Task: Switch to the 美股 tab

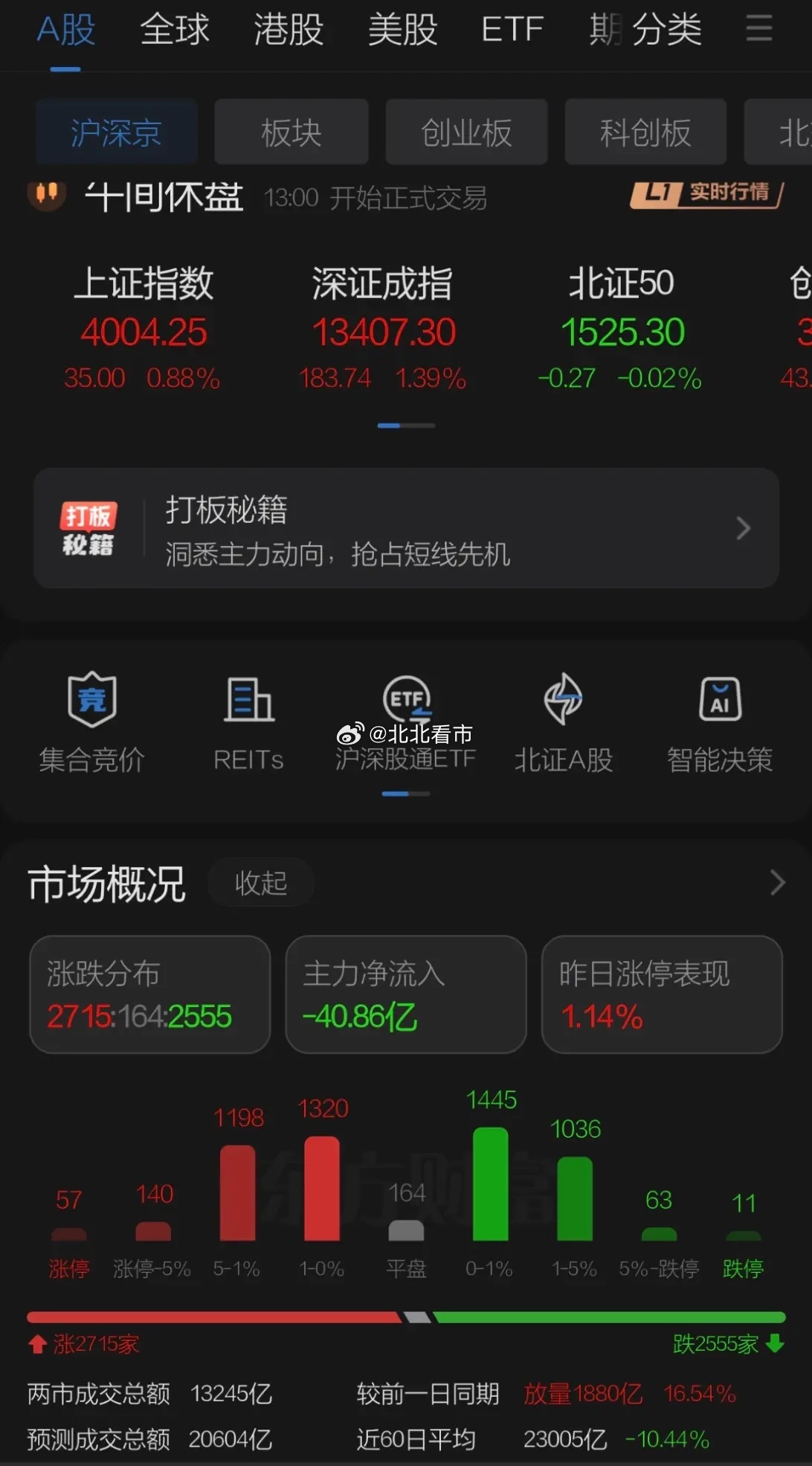Action: point(401,30)
